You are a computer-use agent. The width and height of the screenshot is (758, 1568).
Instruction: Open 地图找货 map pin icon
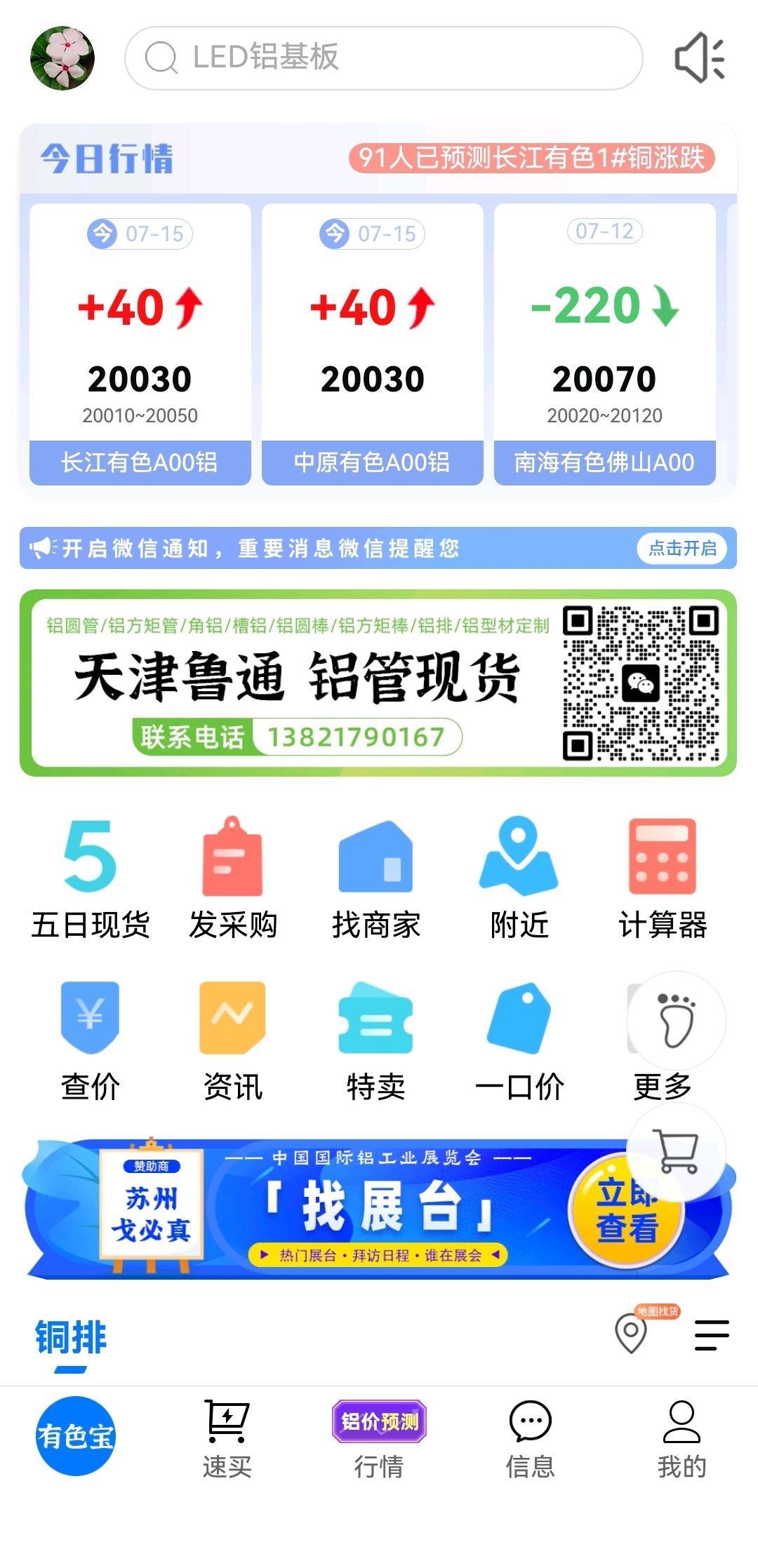pyautogui.click(x=631, y=1331)
